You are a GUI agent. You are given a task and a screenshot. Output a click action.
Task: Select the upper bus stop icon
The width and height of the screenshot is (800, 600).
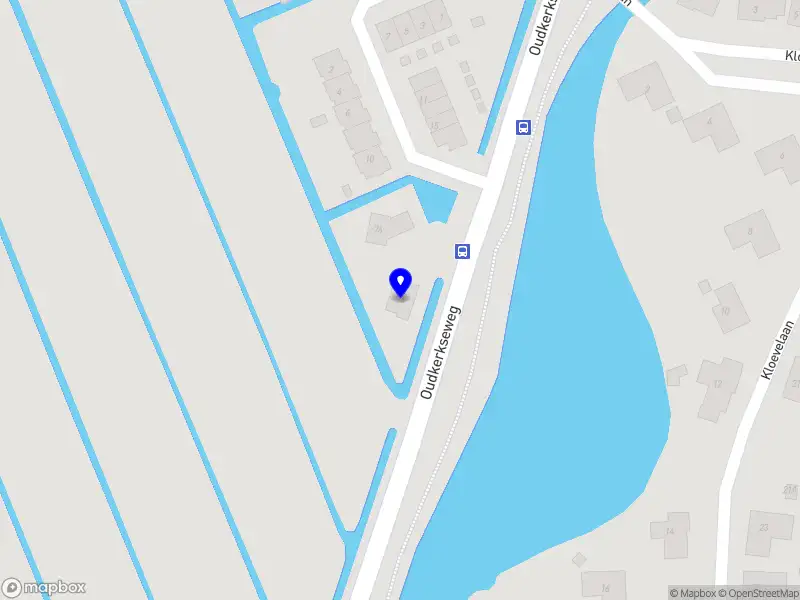pos(523,127)
